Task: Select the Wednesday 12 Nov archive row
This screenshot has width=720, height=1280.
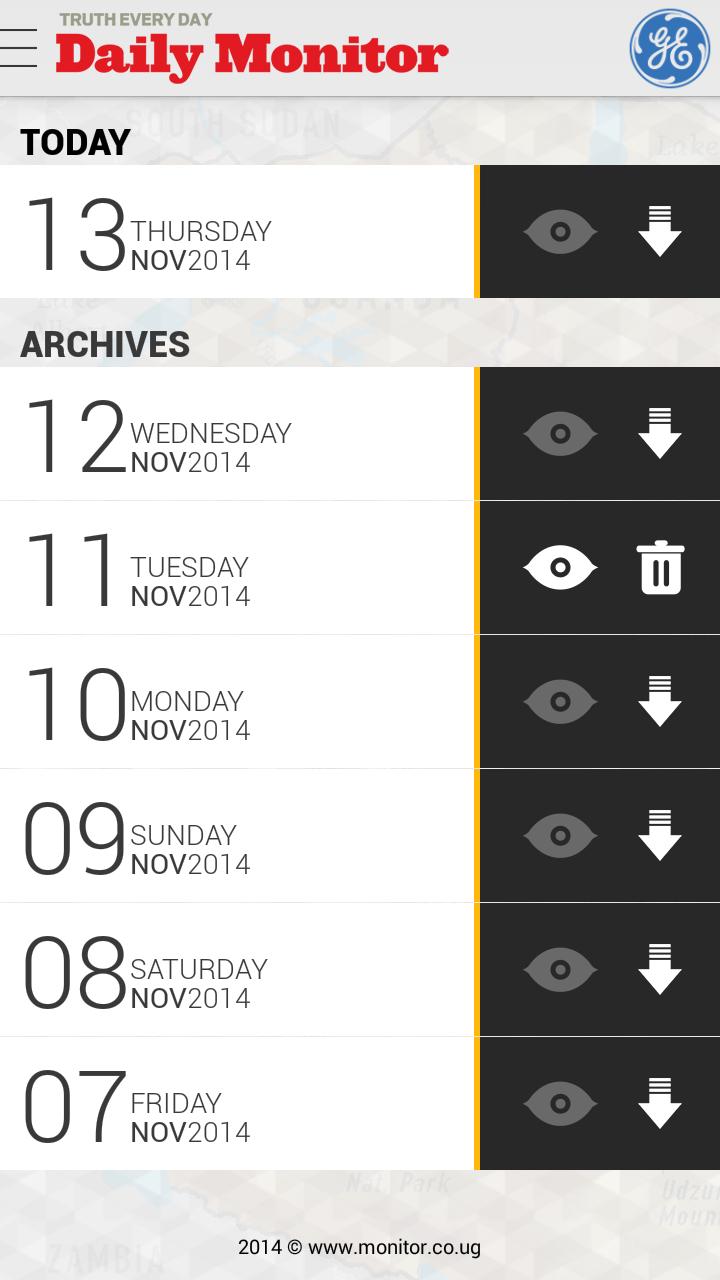Action: pyautogui.click(x=236, y=433)
